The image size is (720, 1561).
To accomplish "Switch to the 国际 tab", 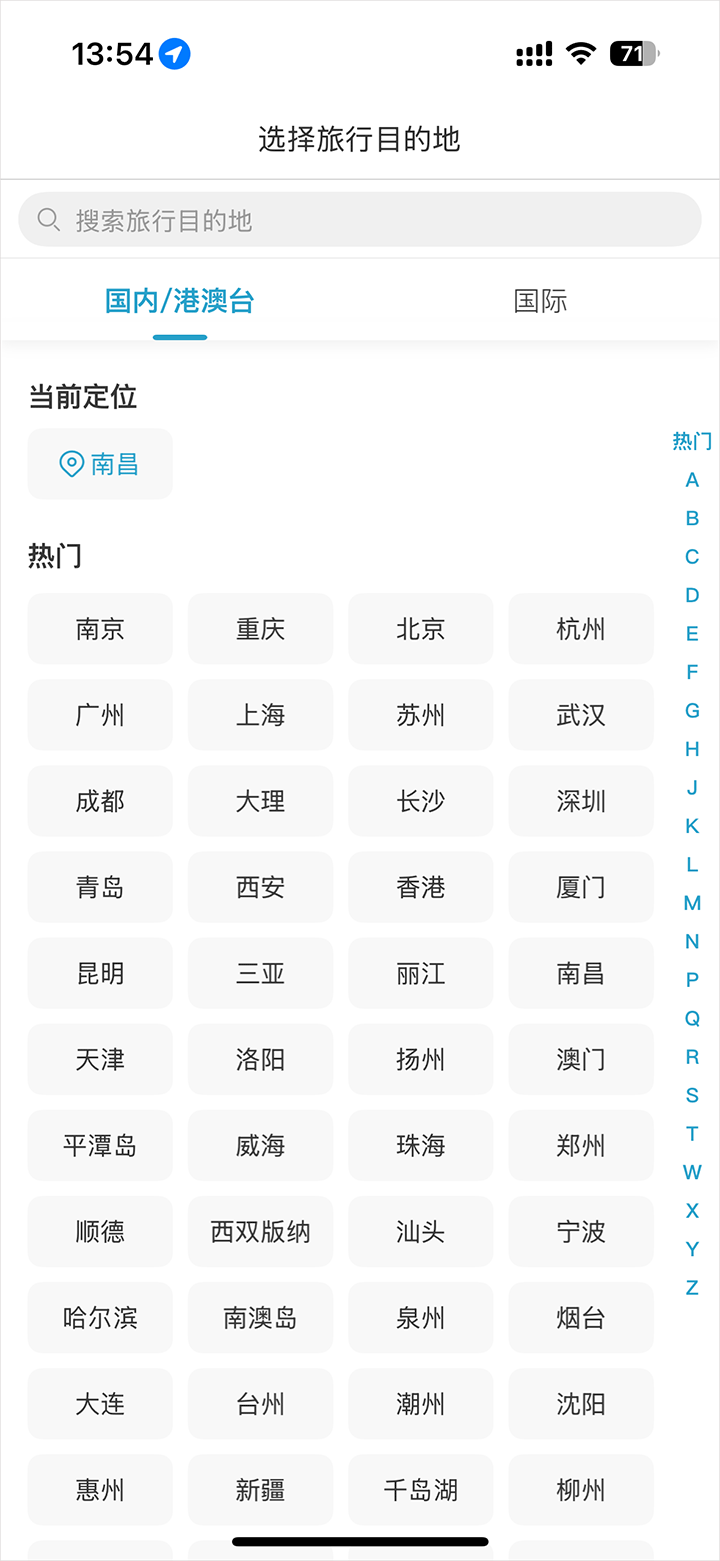I will point(540,301).
